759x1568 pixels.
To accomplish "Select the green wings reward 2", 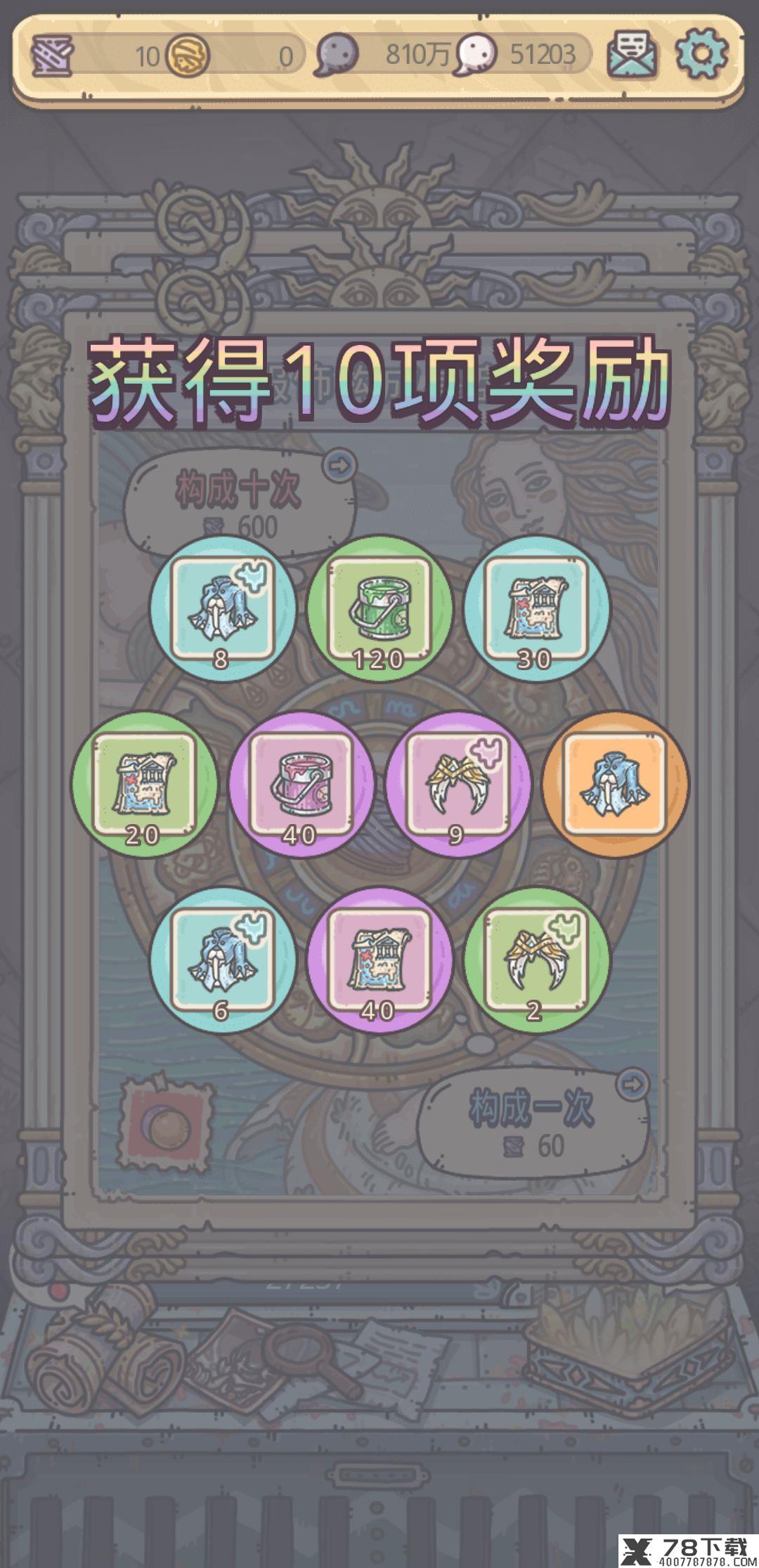I will [537, 960].
